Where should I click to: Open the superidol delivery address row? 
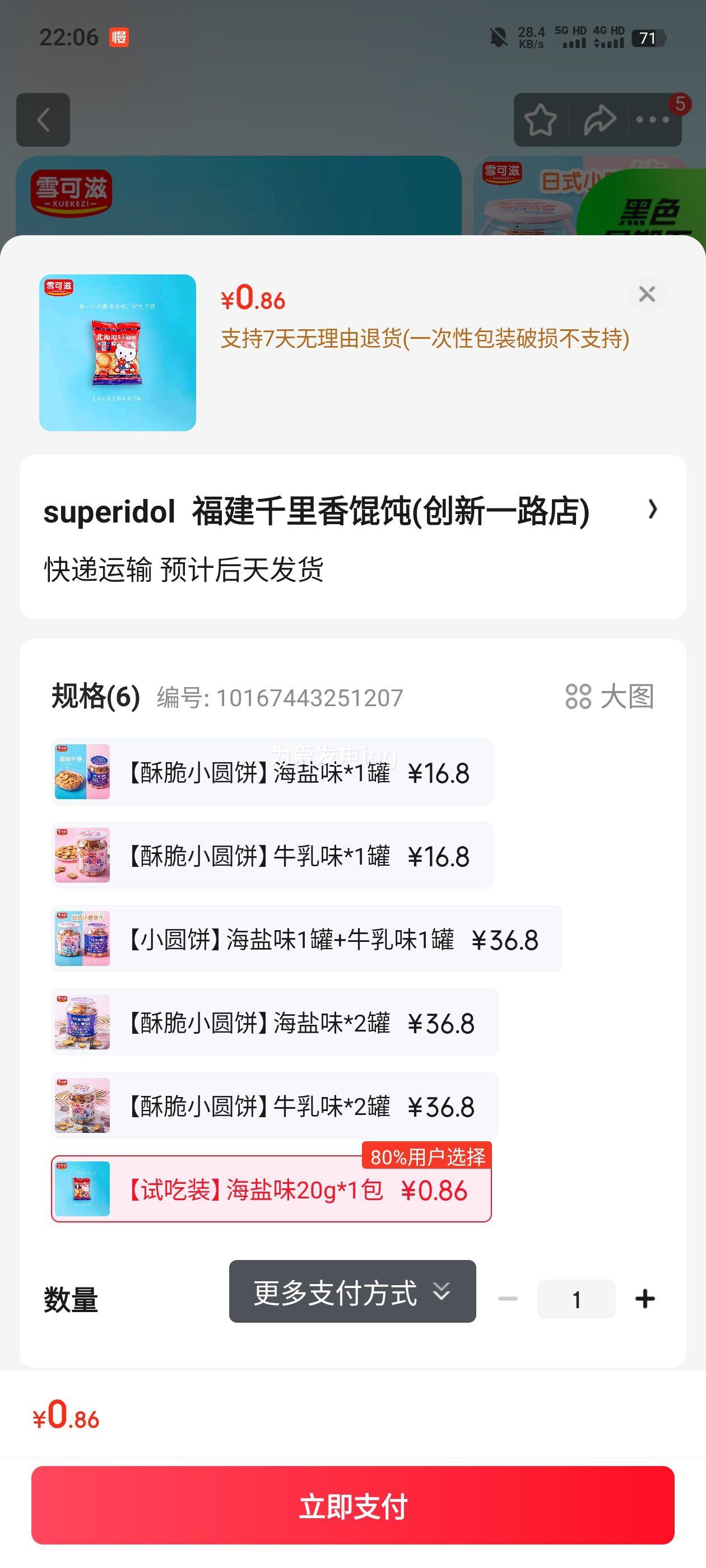pos(352,536)
